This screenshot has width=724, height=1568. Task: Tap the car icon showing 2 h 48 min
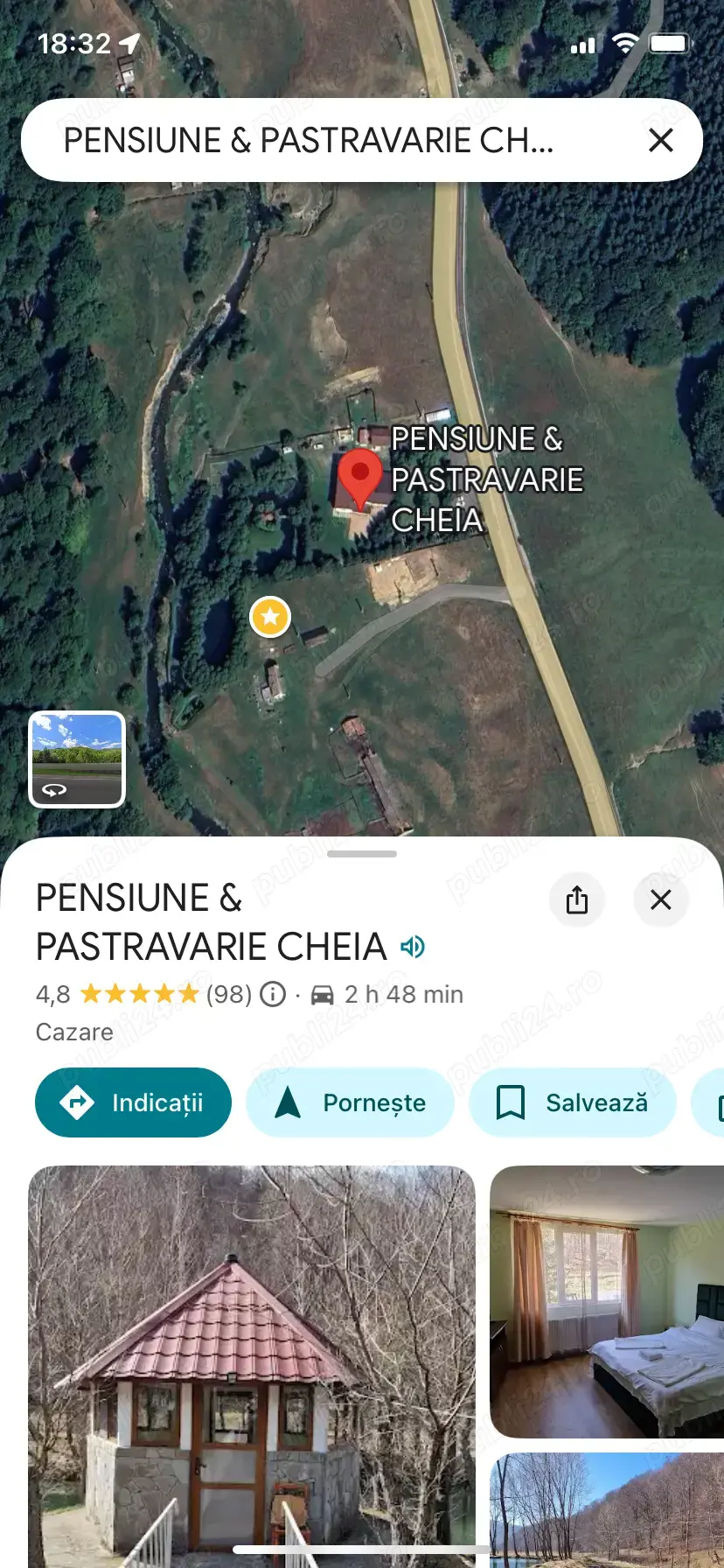(x=323, y=994)
